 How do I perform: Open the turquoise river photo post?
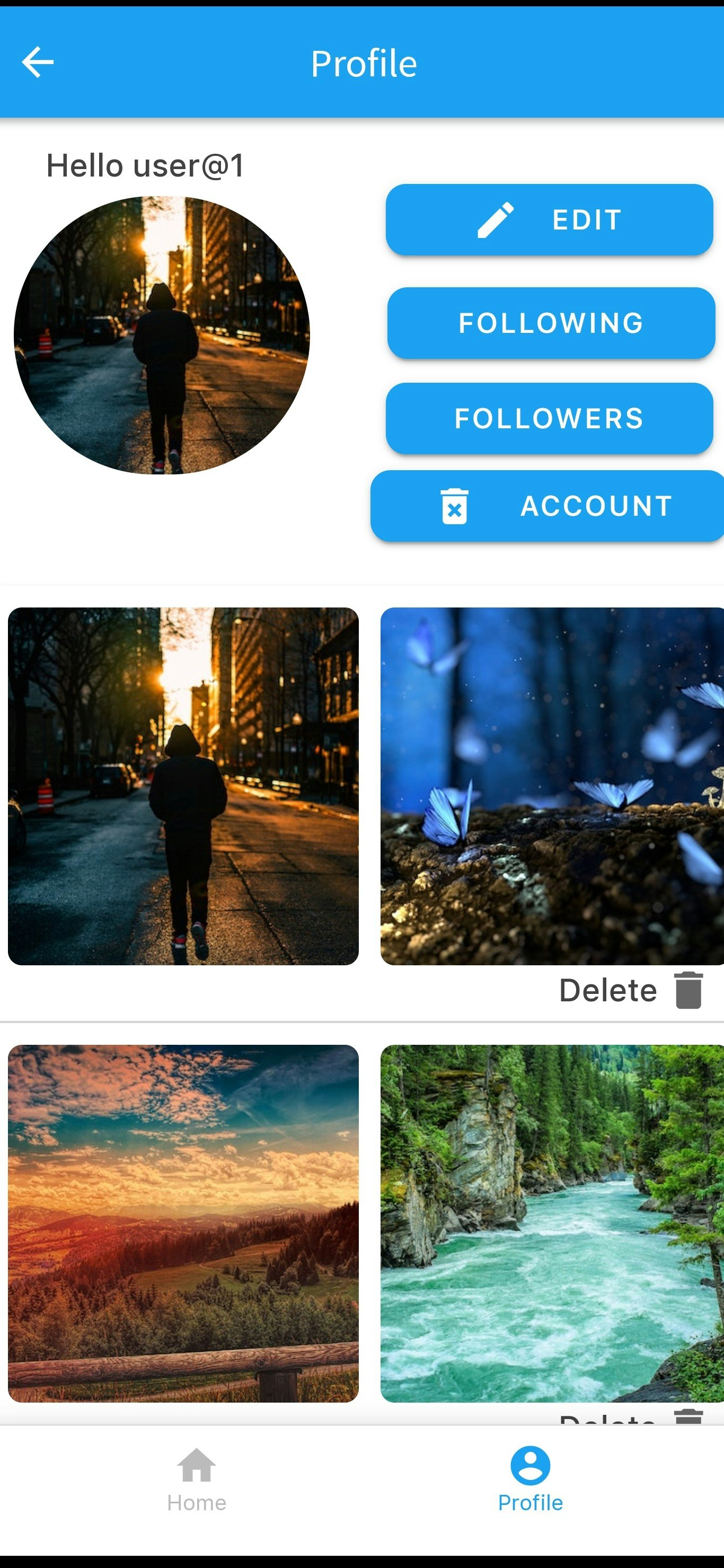click(551, 1223)
